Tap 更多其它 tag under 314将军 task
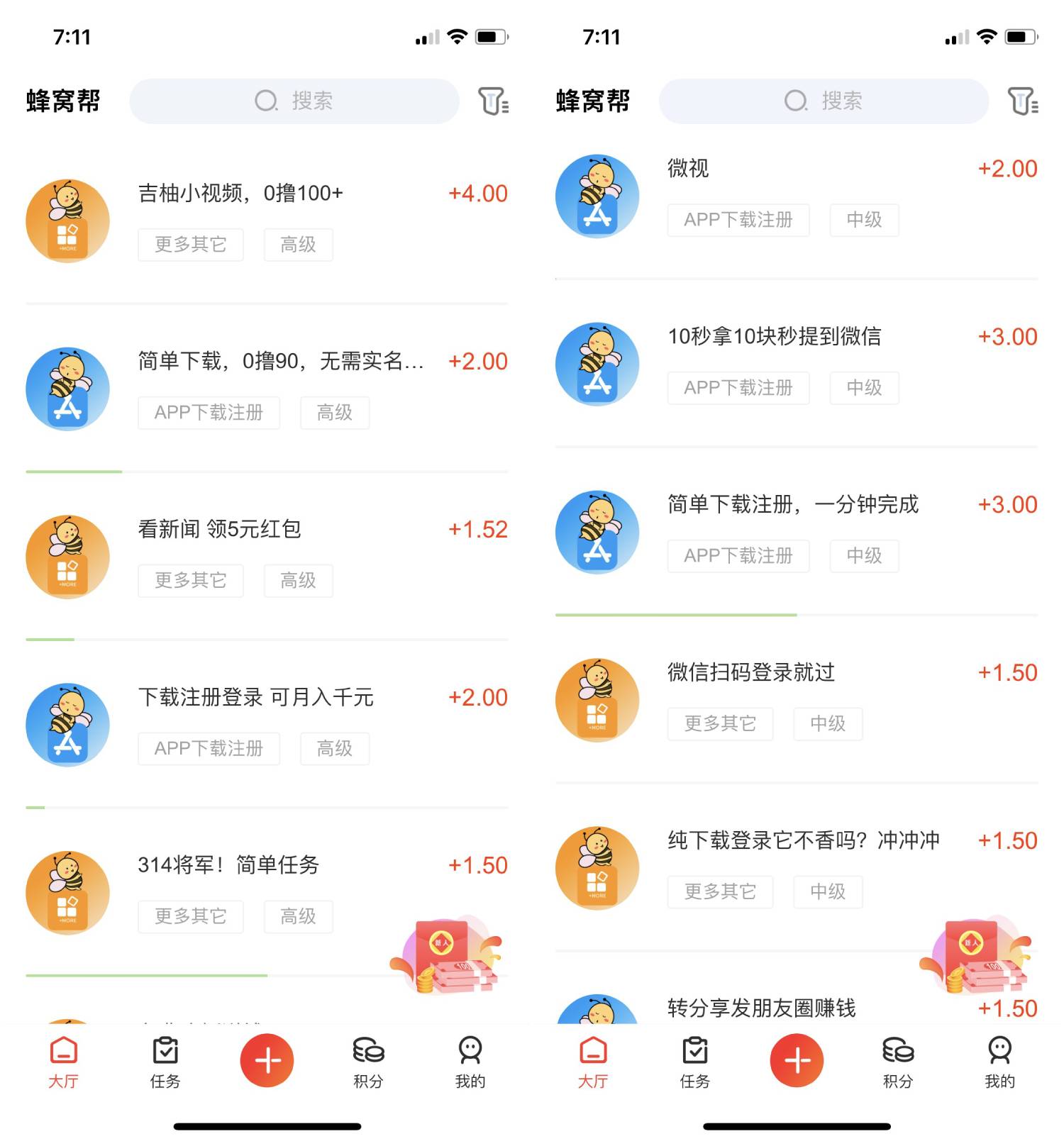Screen dimensions: 1064x1146 [190, 916]
